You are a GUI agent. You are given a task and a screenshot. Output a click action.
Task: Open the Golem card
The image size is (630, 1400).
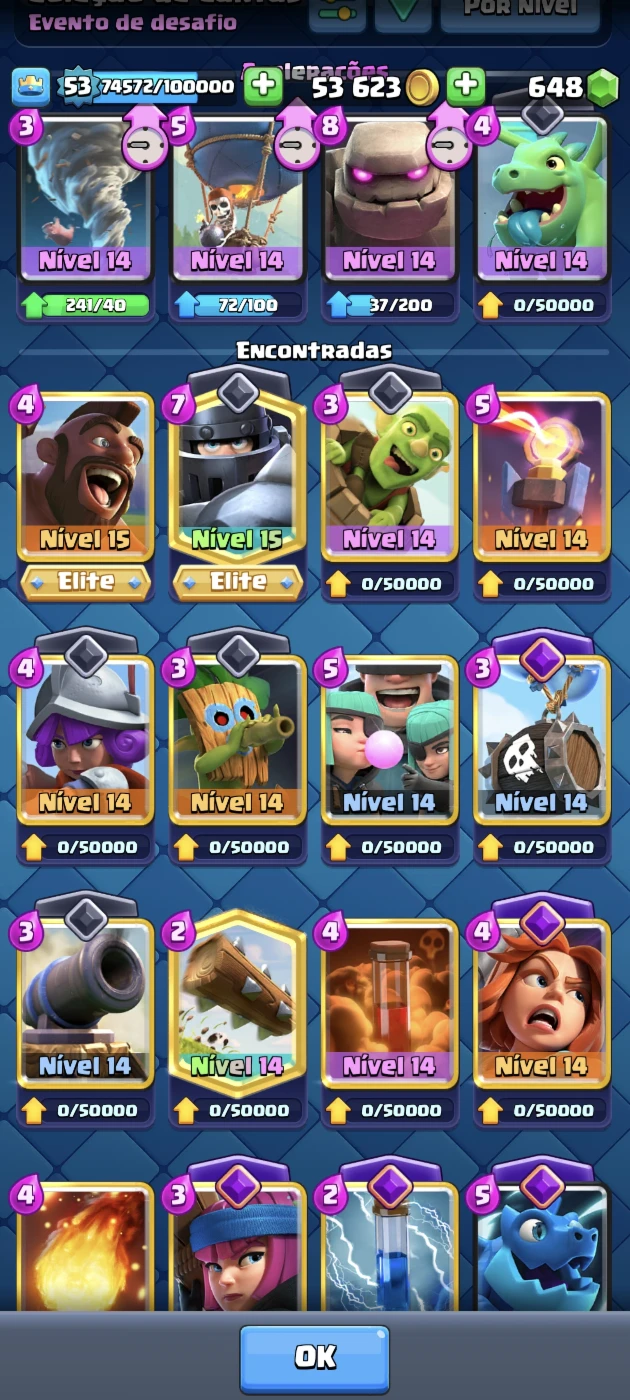390,200
